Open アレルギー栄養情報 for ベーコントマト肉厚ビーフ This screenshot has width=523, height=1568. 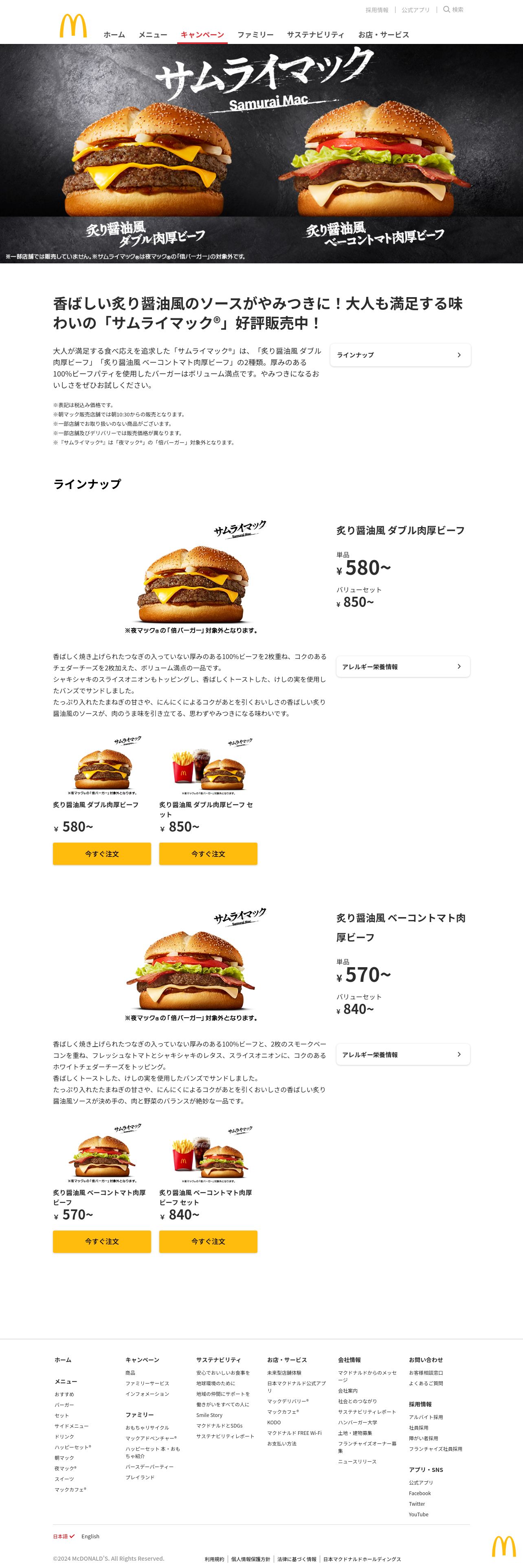tap(403, 1054)
